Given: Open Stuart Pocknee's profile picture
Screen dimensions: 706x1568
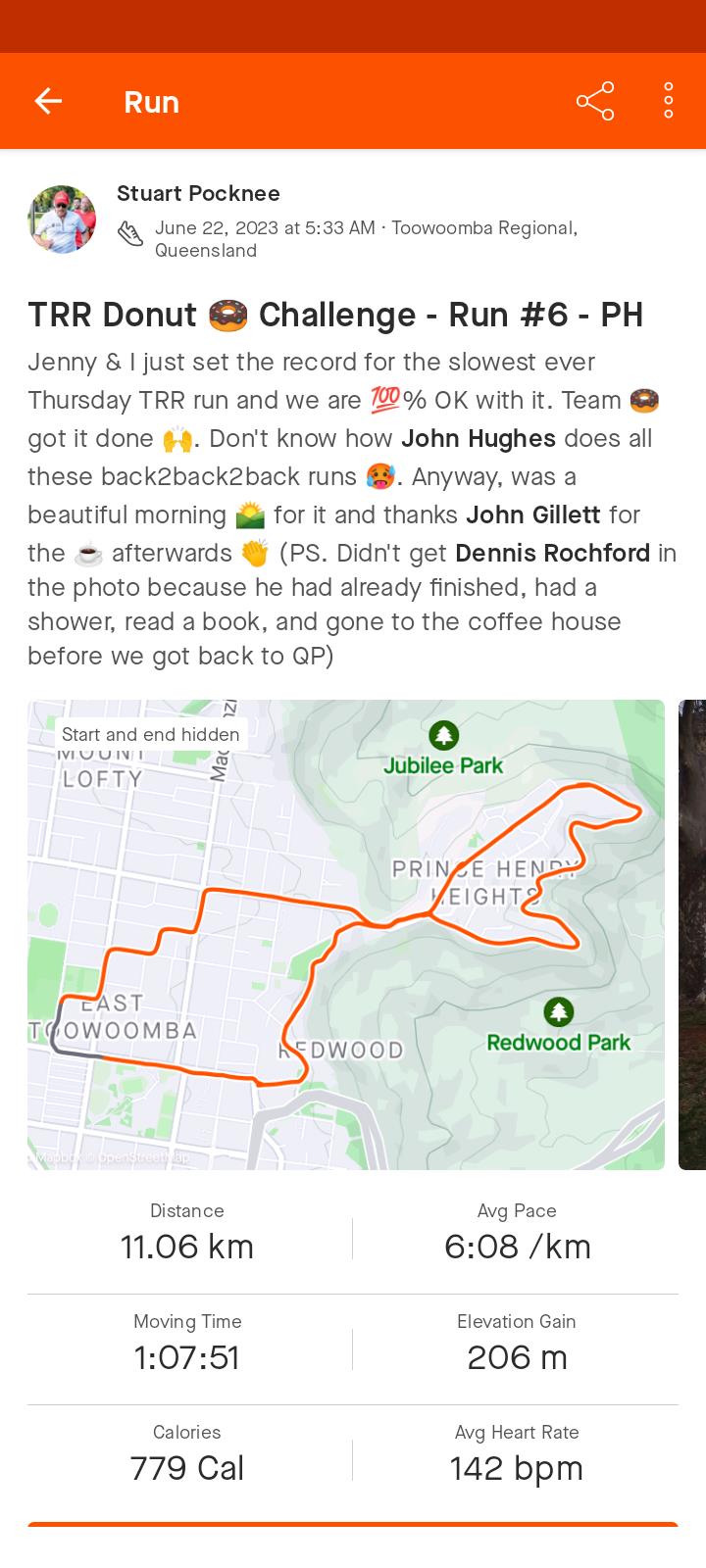Looking at the screenshot, I should pyautogui.click(x=62, y=220).
